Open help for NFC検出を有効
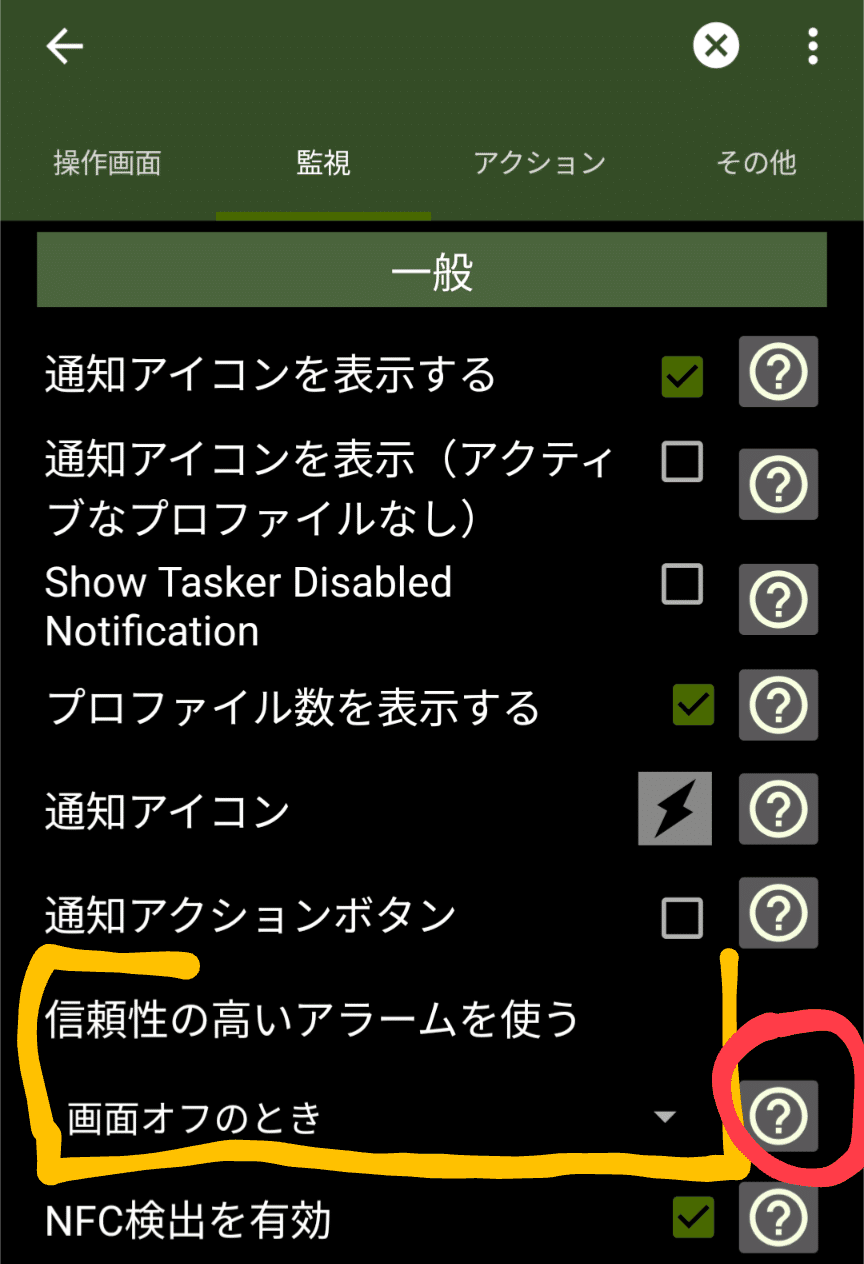The height and width of the screenshot is (1264, 864). click(778, 1218)
